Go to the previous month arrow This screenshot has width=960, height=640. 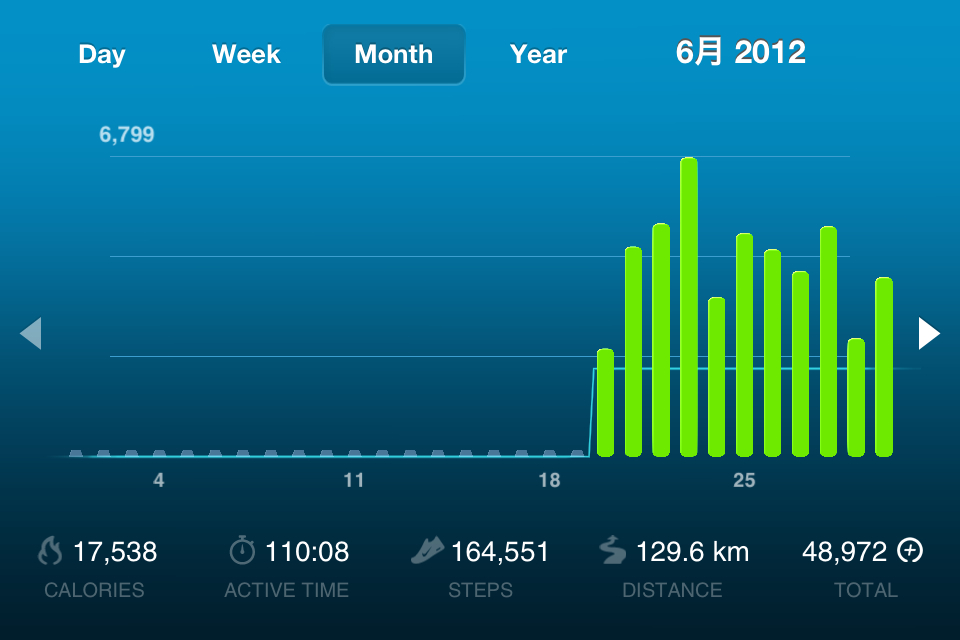coord(31,333)
